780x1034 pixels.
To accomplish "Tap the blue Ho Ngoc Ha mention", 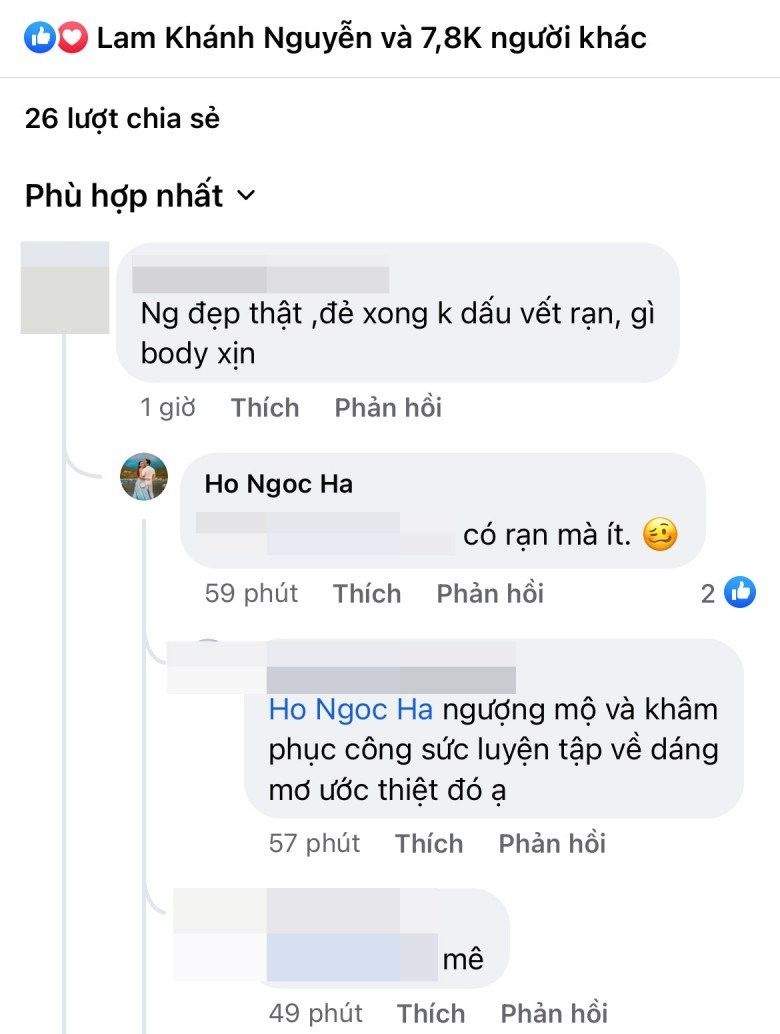I will pyautogui.click(x=351, y=710).
